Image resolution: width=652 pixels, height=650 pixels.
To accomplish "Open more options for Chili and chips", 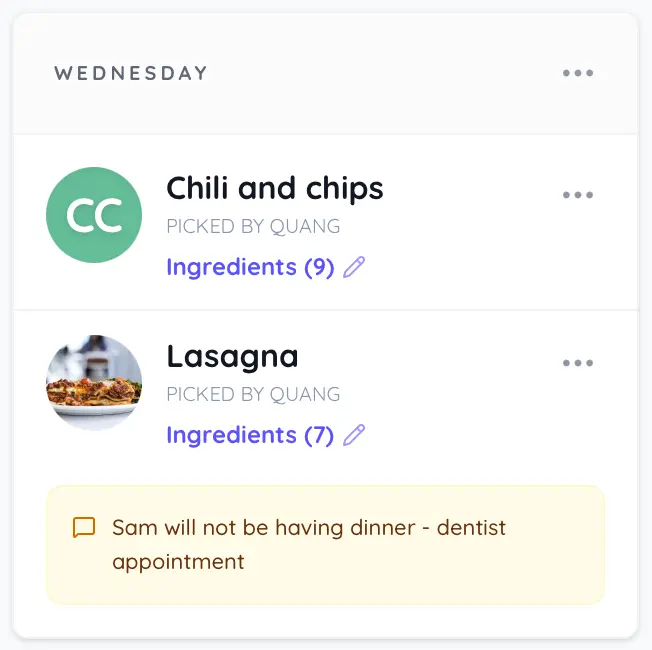I will click(578, 195).
